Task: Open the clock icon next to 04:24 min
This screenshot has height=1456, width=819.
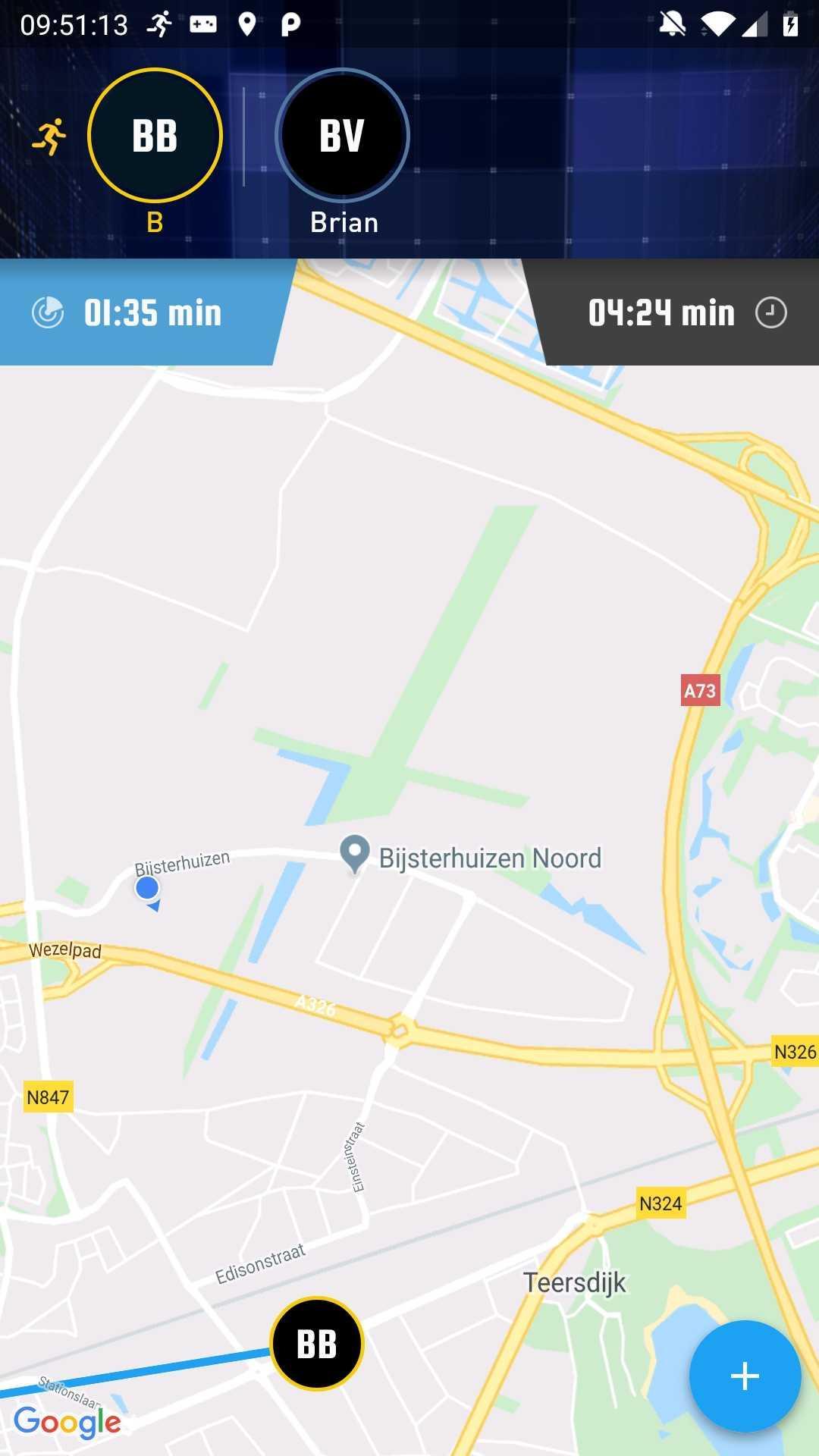Action: [770, 312]
